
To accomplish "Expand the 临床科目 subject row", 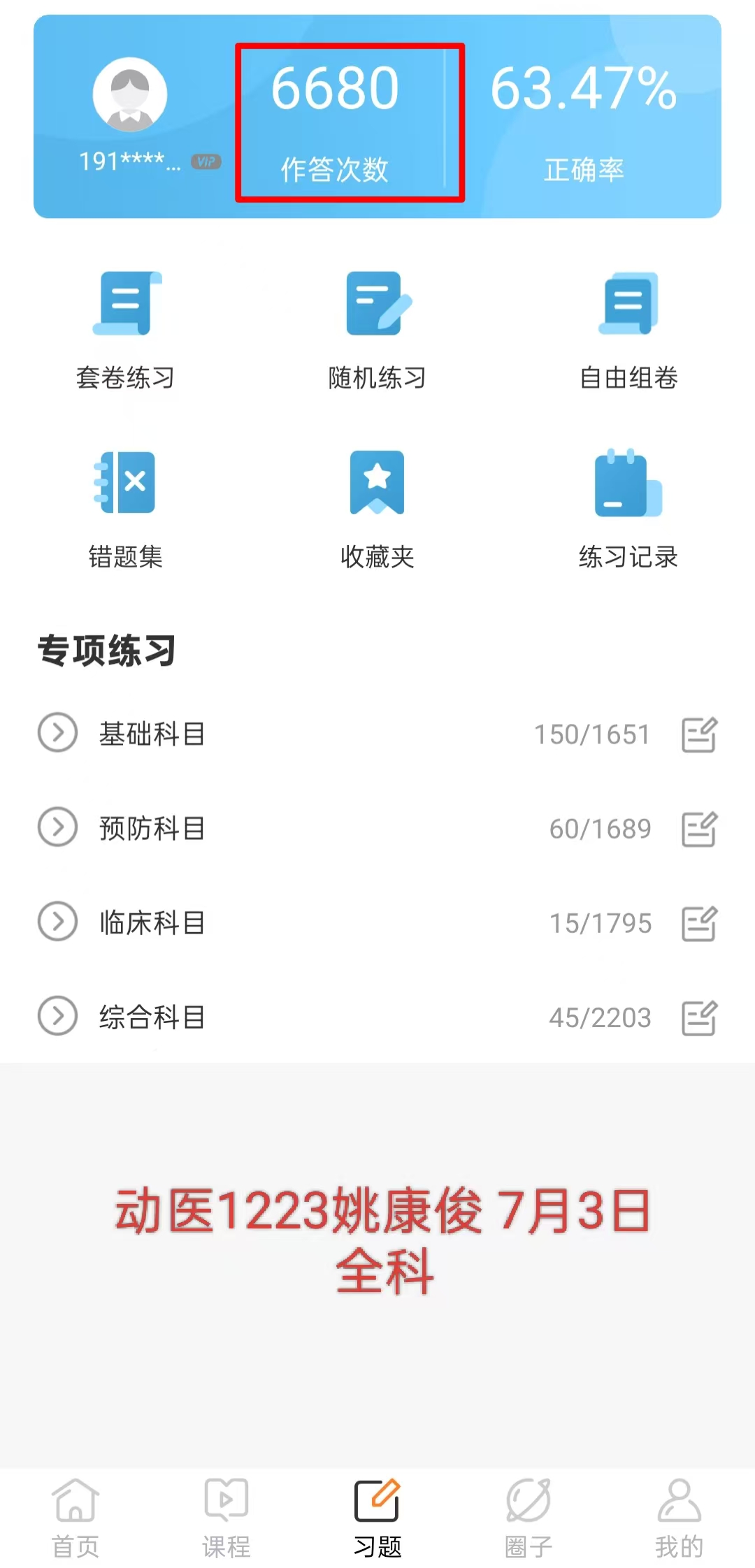I will pos(57,922).
